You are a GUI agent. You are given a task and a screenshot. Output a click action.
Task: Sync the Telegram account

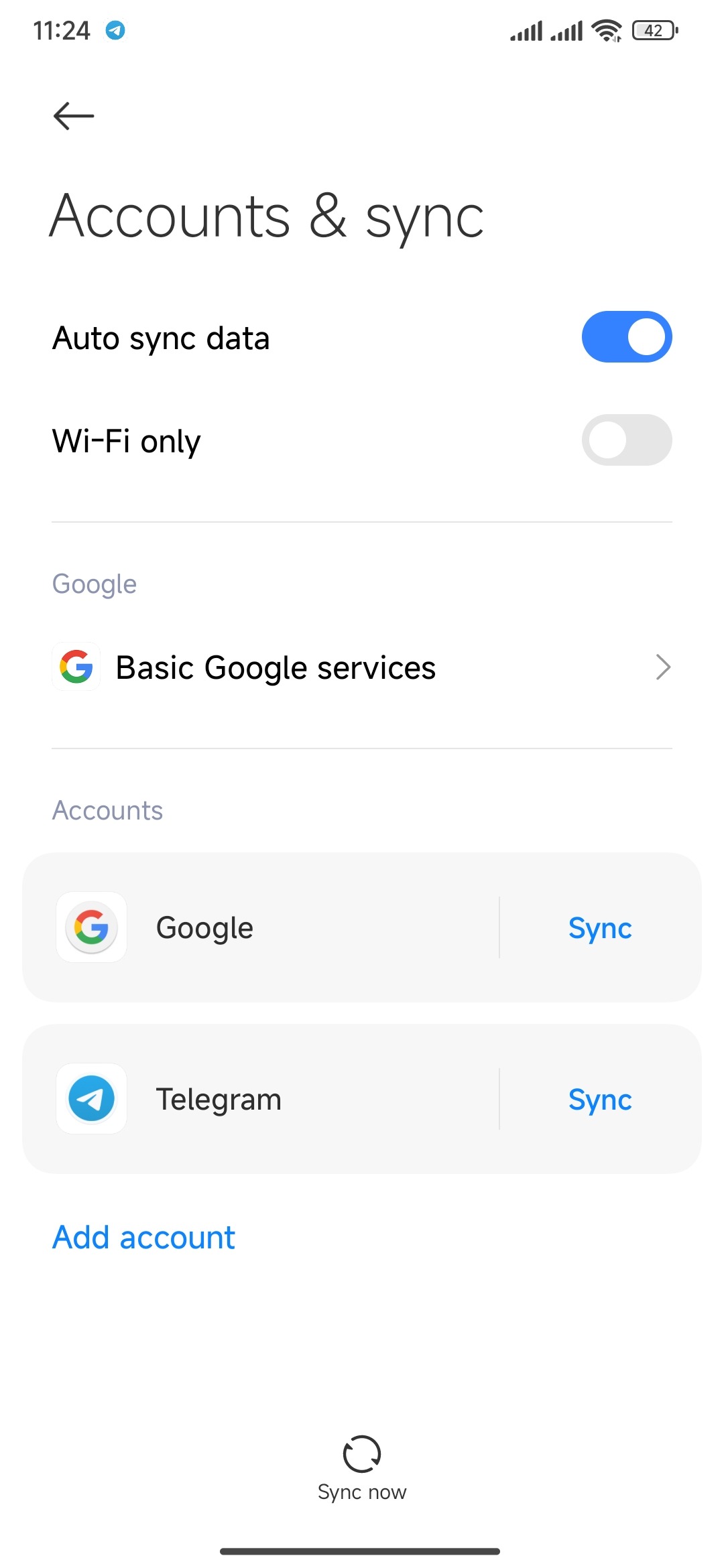600,1100
